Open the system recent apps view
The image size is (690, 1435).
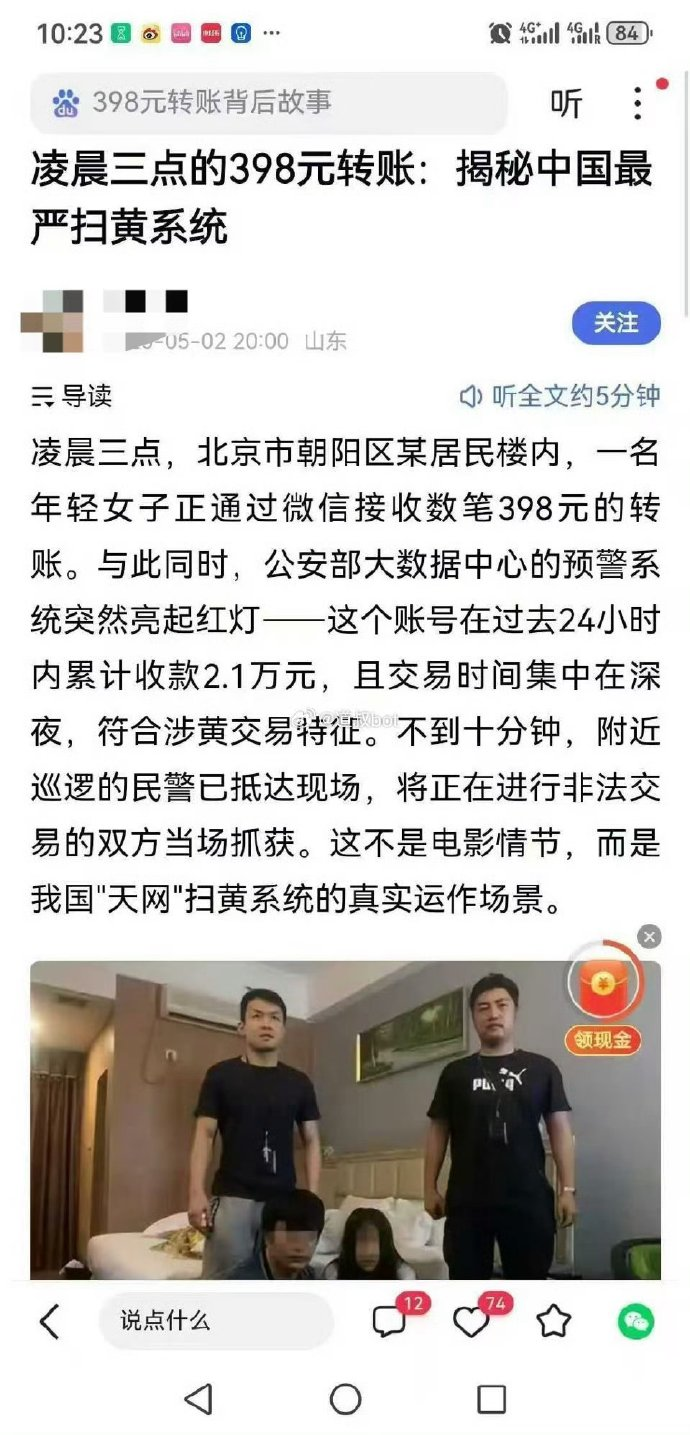click(x=491, y=1399)
